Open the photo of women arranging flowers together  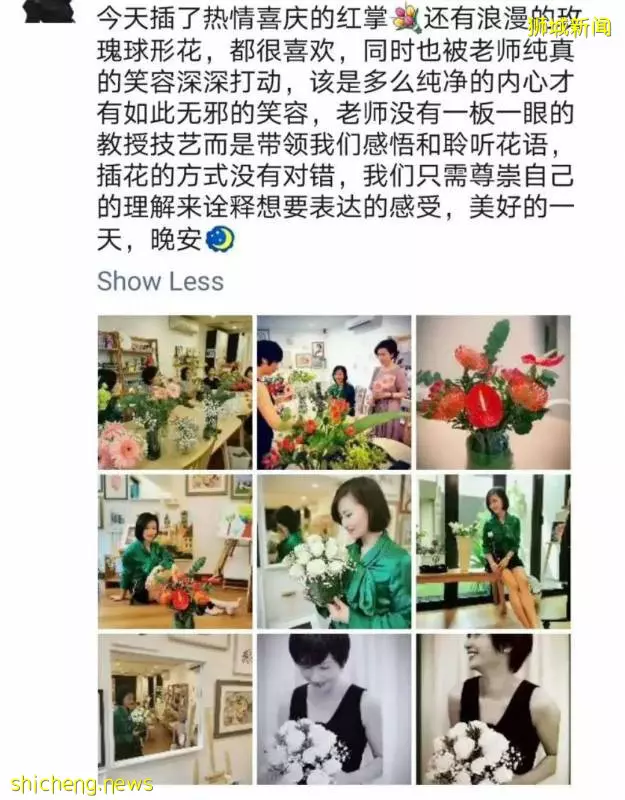[x=334, y=393]
